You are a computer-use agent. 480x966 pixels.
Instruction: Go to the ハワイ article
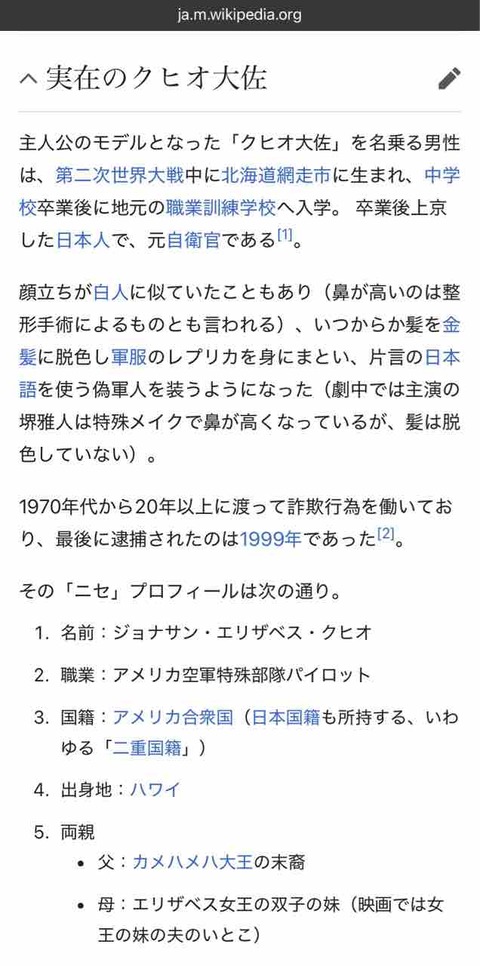155,790
